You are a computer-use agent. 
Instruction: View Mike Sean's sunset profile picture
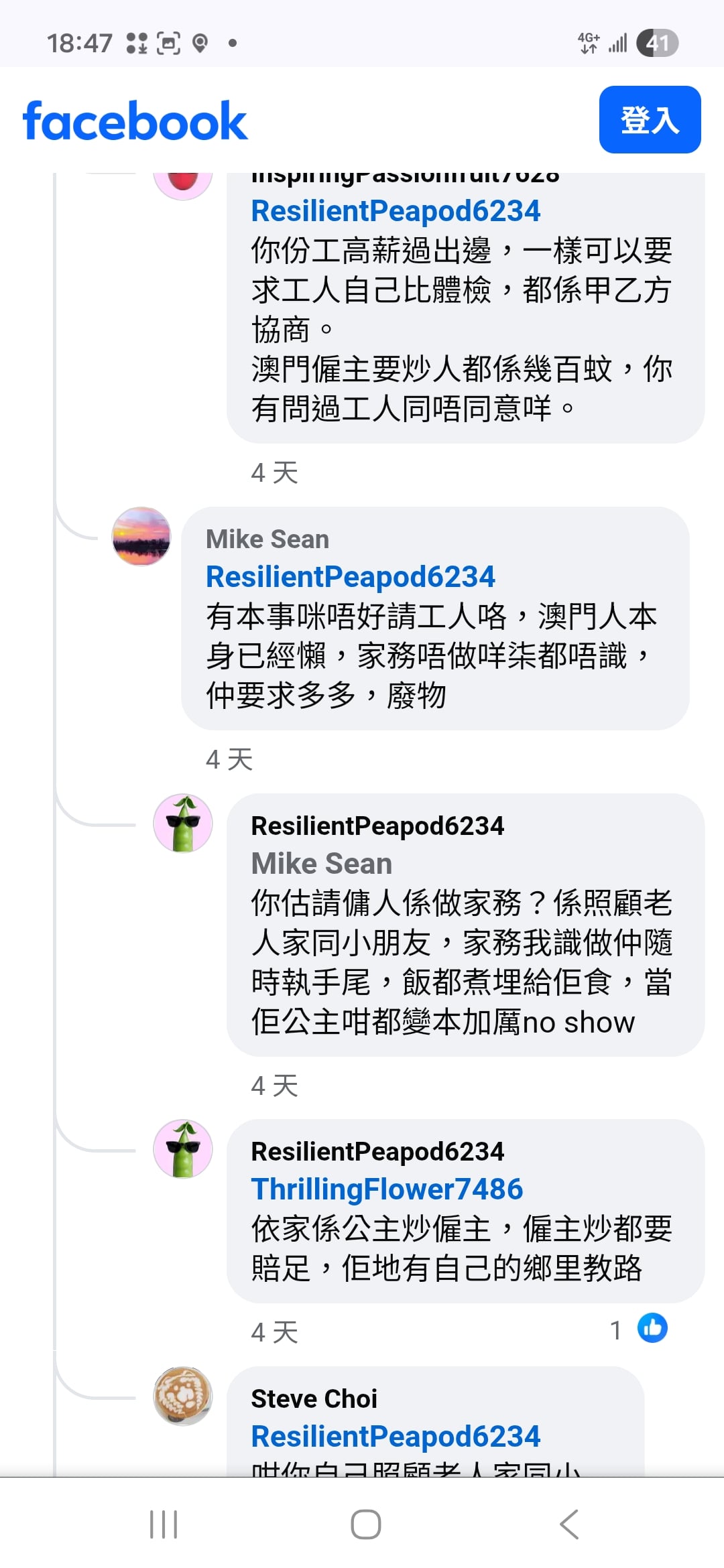pyautogui.click(x=141, y=536)
